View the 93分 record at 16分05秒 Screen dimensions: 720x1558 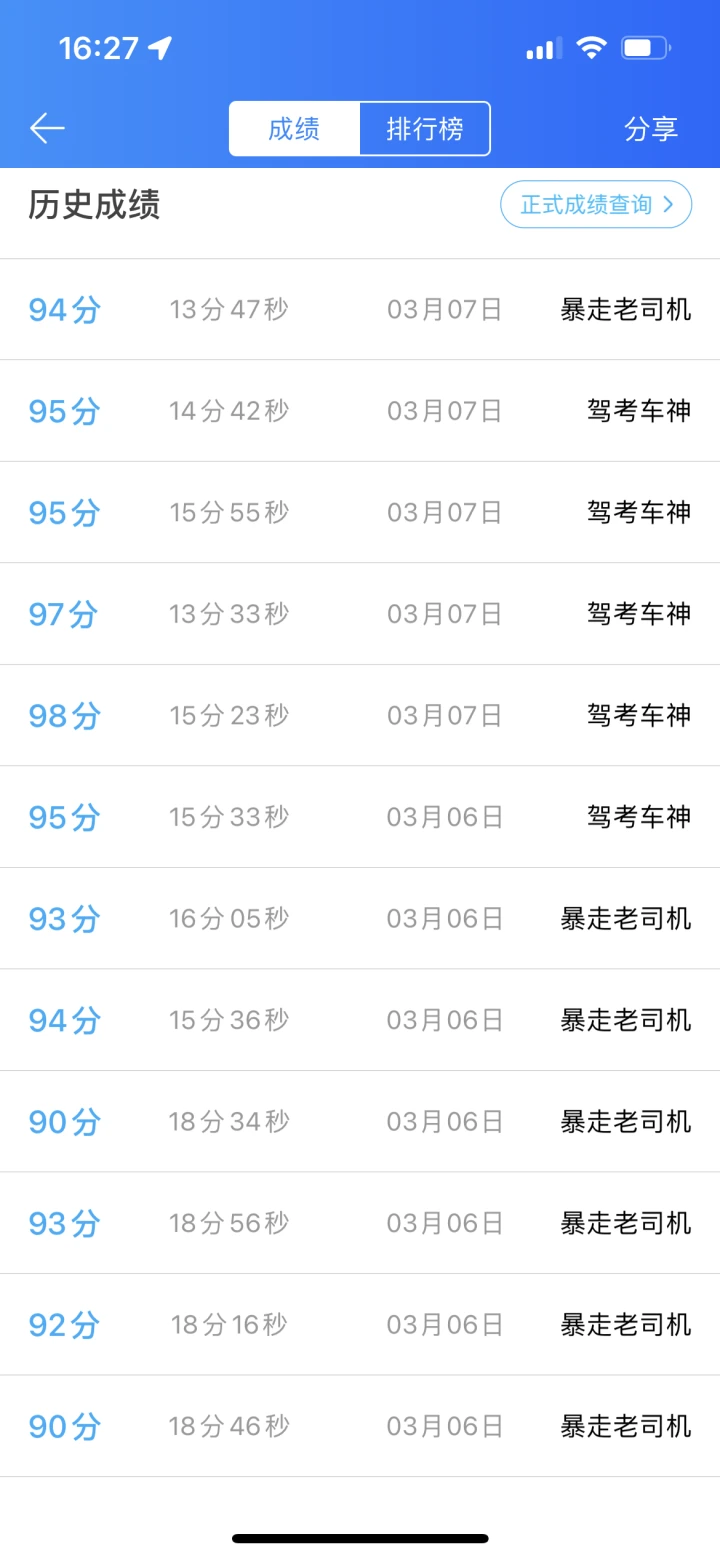tap(360, 919)
